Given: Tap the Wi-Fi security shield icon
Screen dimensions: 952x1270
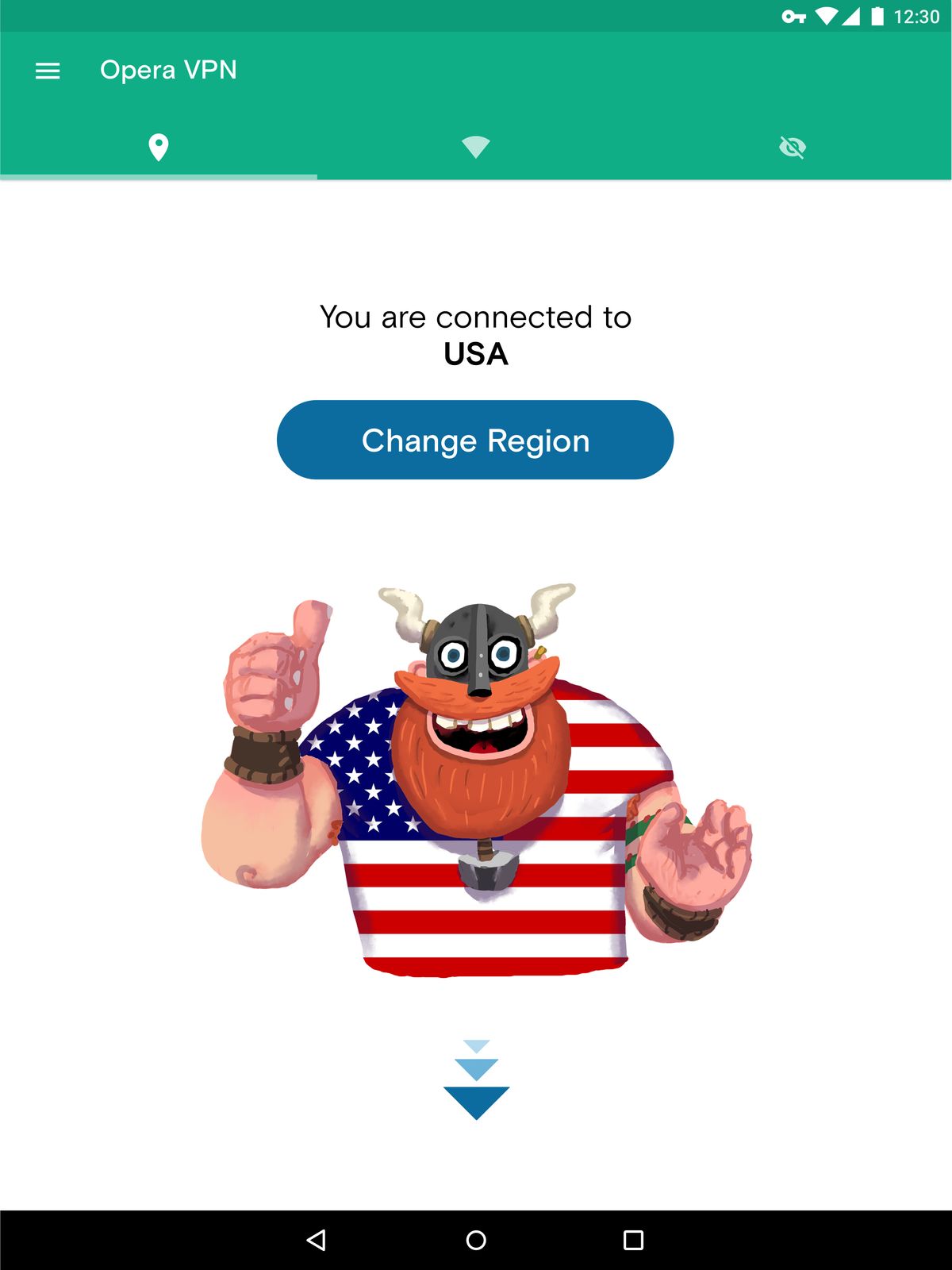Looking at the screenshot, I should tap(475, 146).
